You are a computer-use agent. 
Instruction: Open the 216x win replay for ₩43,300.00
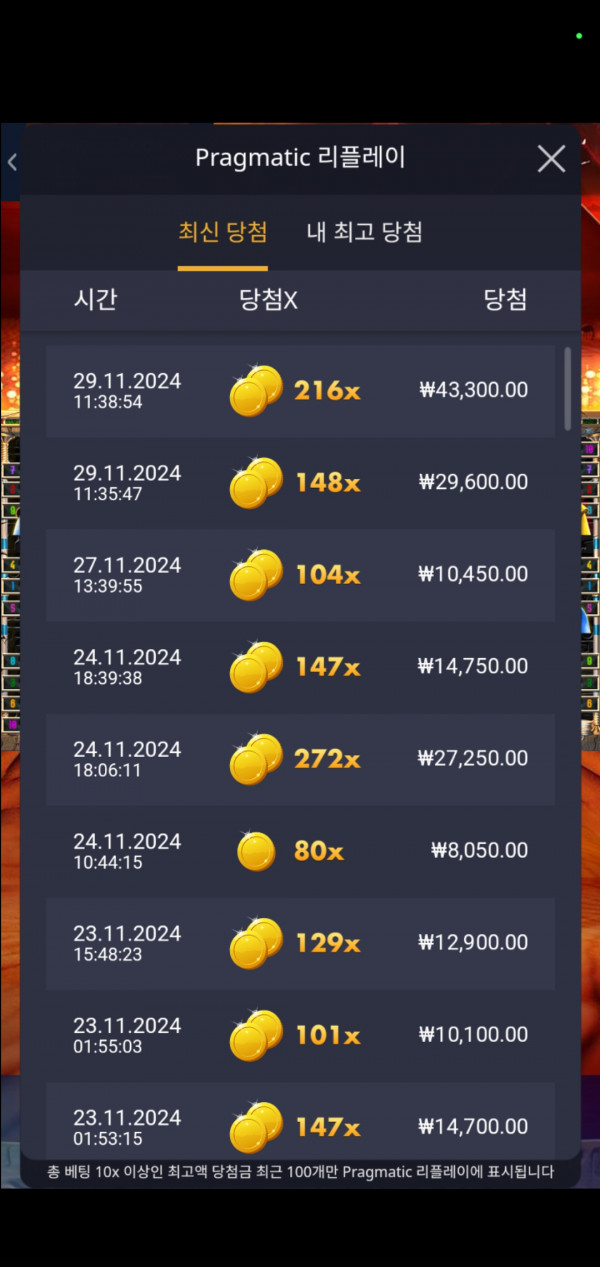pos(300,390)
